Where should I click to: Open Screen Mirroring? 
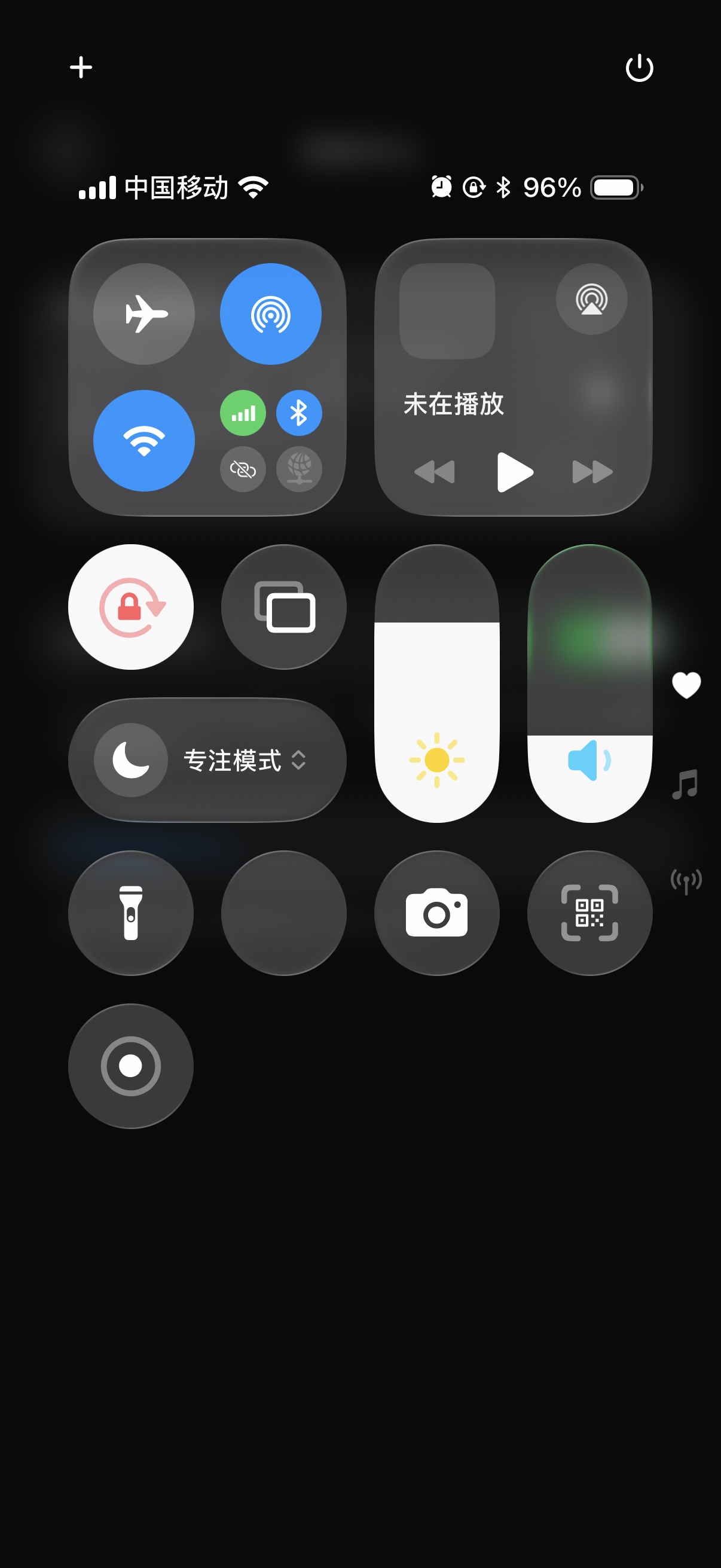(284, 608)
